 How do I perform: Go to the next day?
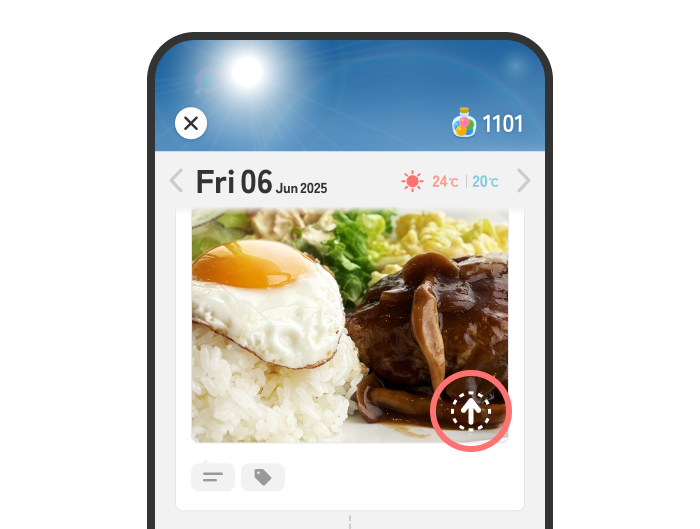(523, 181)
